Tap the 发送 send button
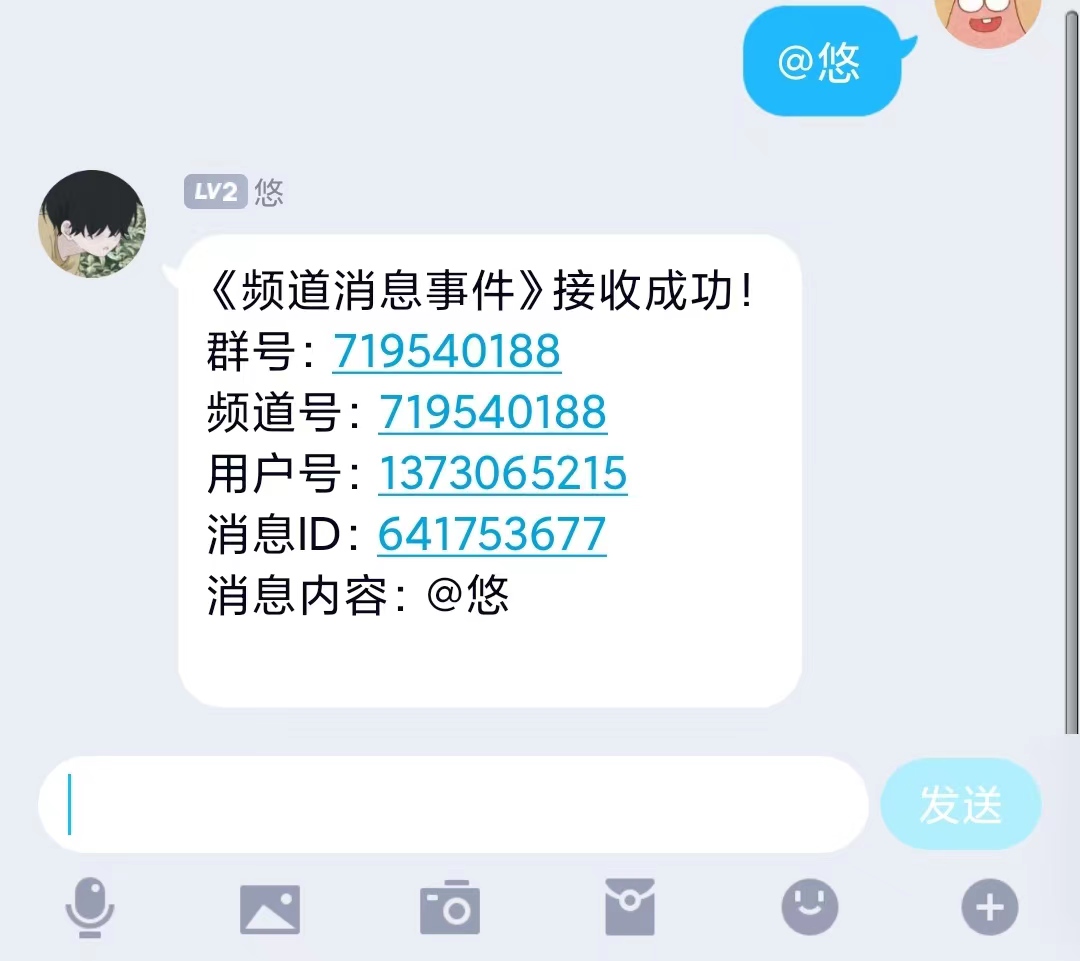Image resolution: width=1080 pixels, height=961 pixels. click(960, 805)
